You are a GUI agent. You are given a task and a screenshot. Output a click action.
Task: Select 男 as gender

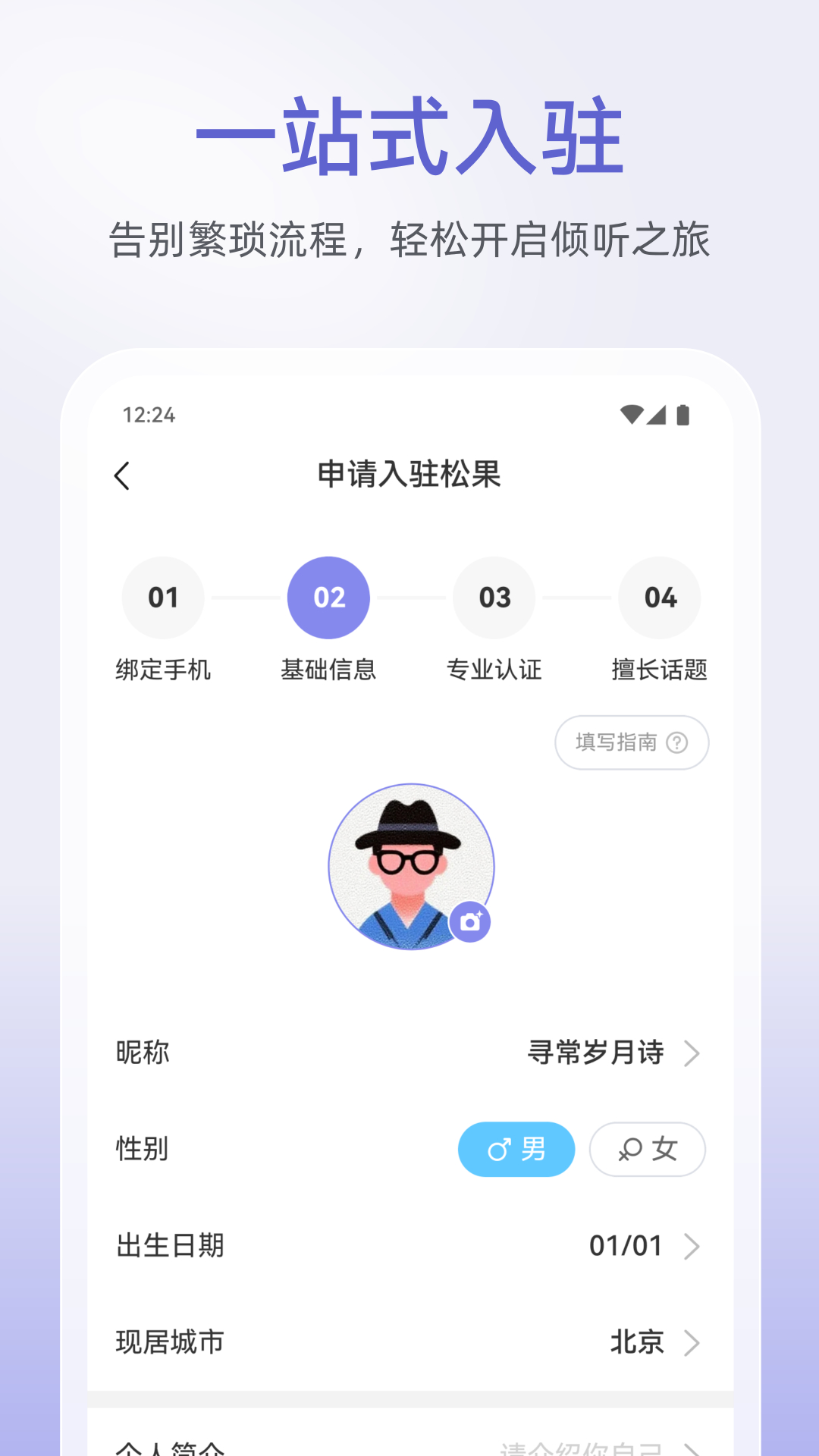pos(516,1150)
